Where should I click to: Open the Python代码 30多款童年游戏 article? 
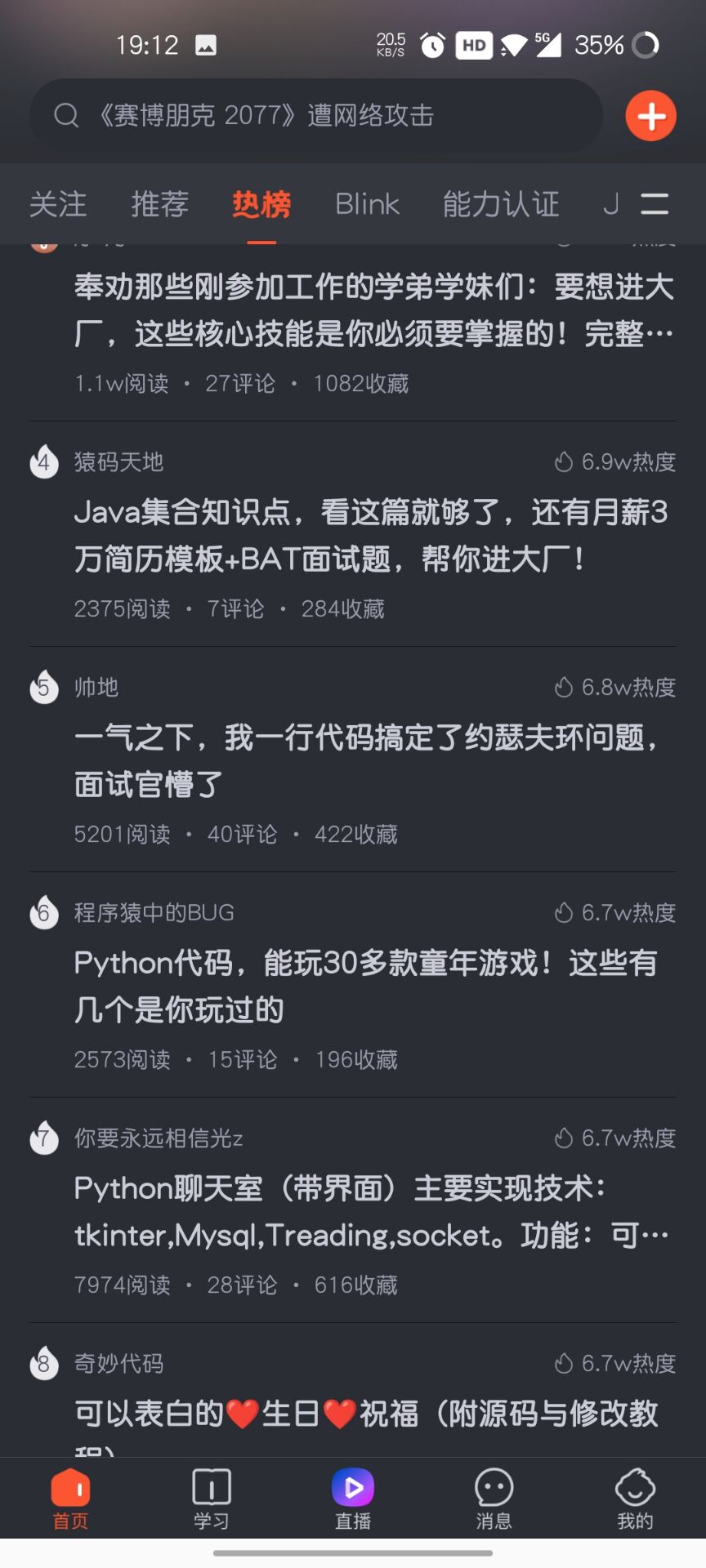coord(365,986)
